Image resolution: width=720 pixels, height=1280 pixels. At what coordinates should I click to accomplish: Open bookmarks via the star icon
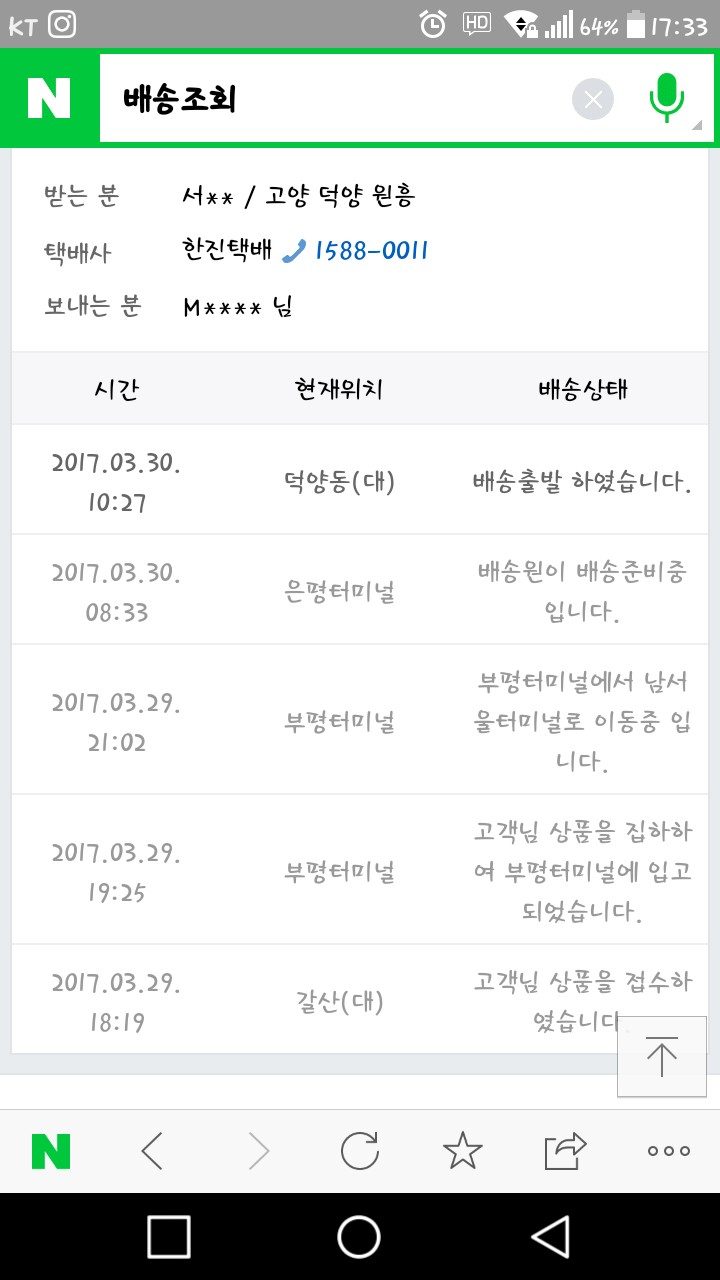[463, 1150]
